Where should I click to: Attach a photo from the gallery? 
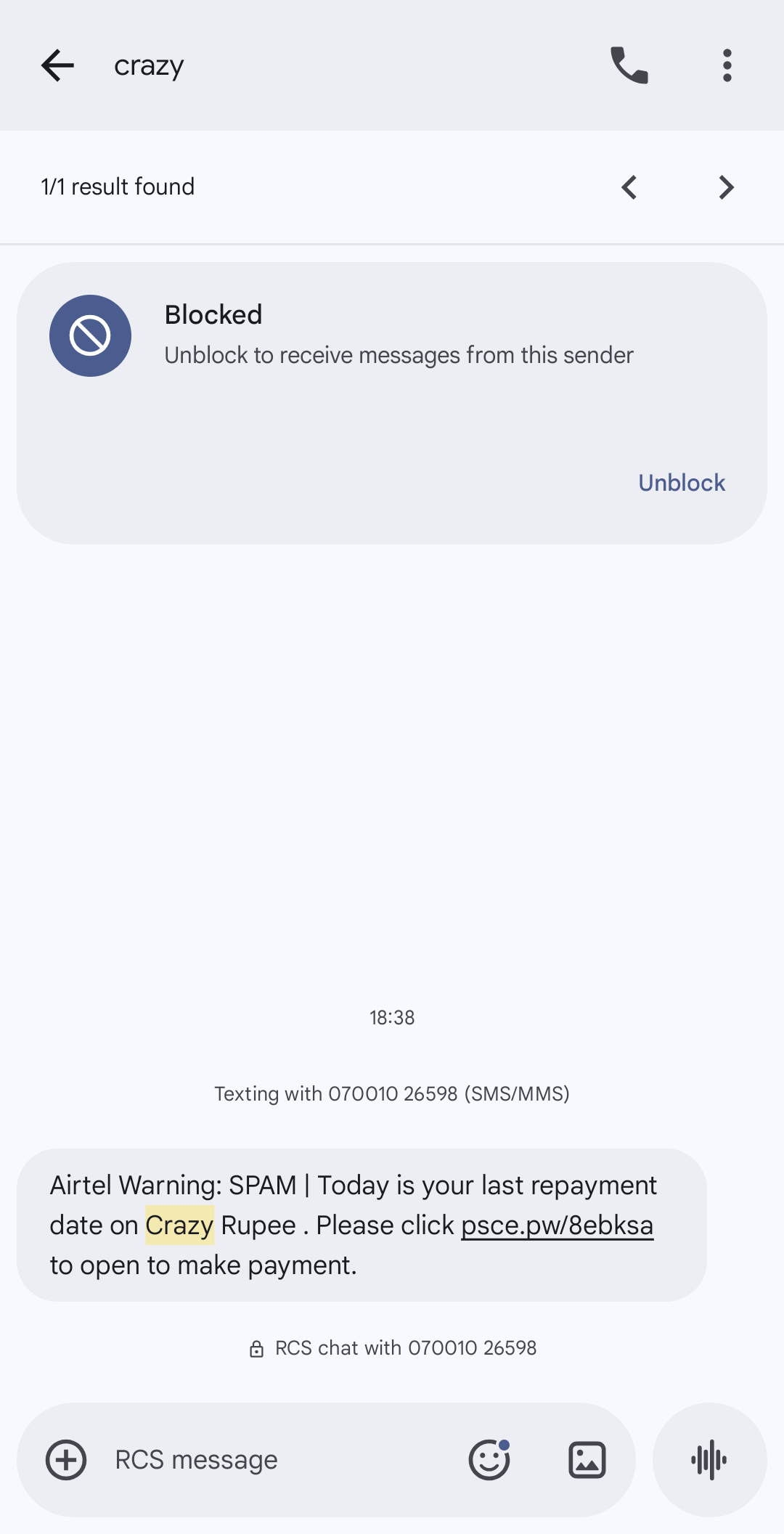click(587, 1460)
